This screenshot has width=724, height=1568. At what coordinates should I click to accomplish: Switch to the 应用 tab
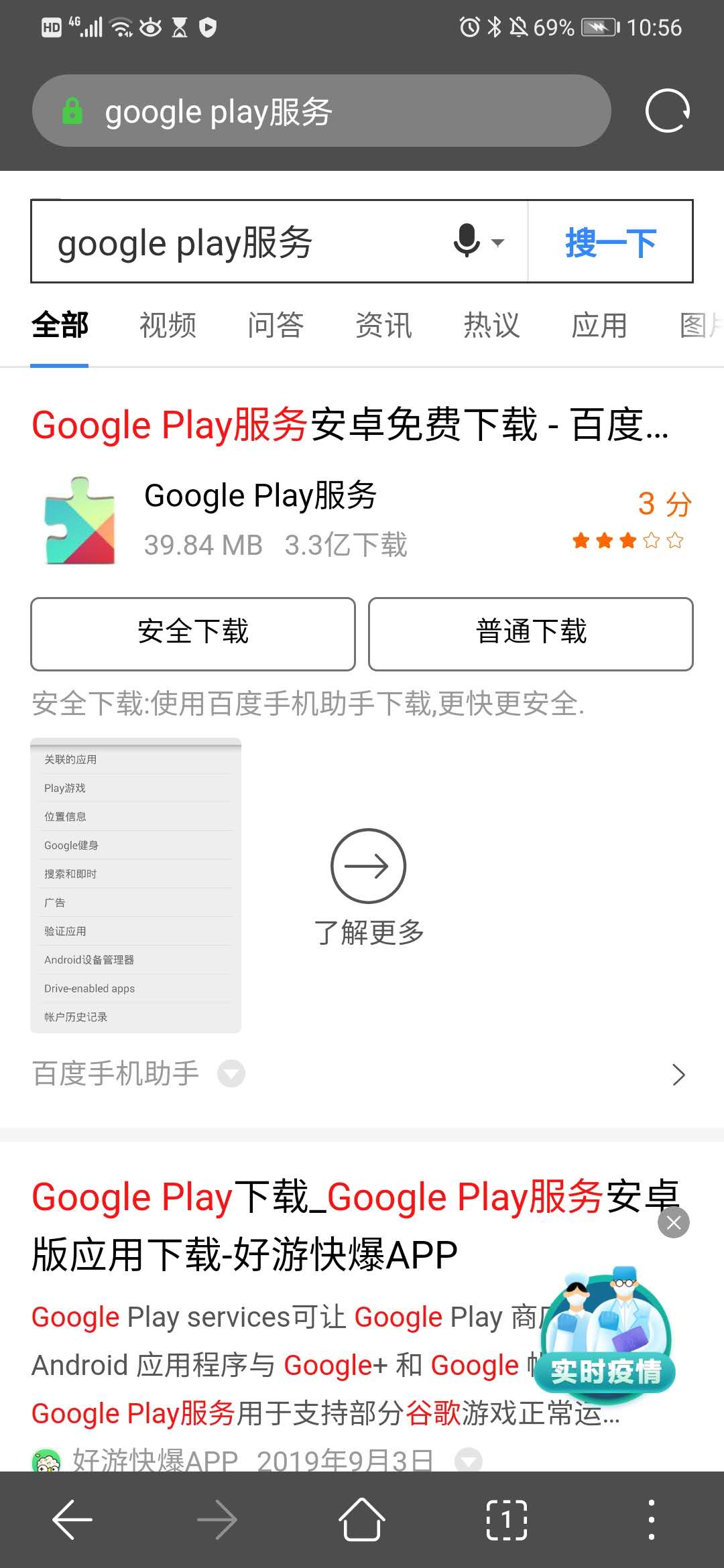(x=599, y=326)
